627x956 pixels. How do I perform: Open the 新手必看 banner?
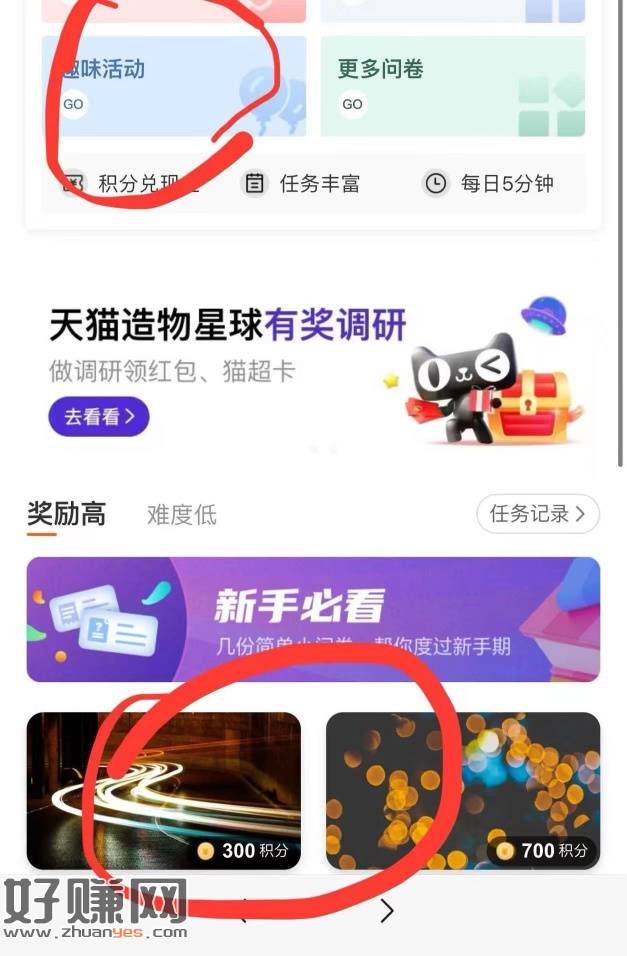coord(313,619)
